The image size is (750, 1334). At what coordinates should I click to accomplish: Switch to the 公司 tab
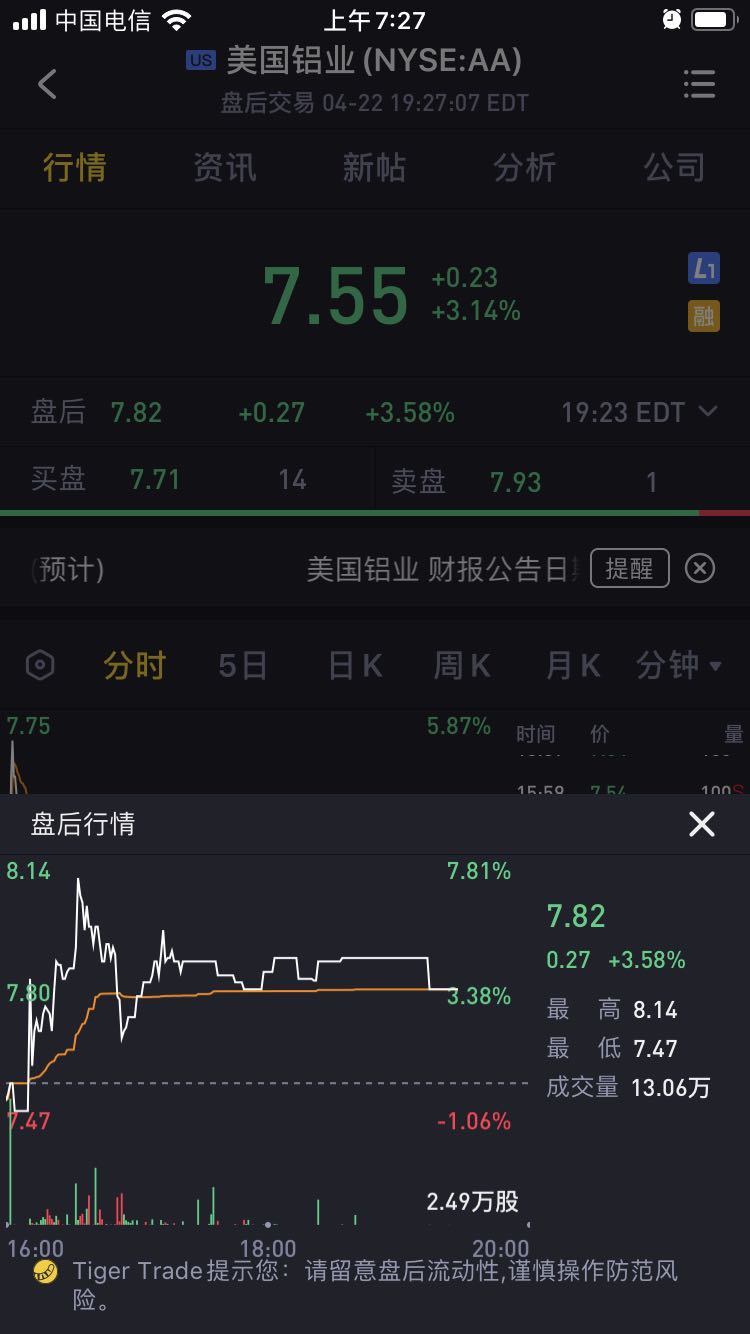(x=674, y=167)
